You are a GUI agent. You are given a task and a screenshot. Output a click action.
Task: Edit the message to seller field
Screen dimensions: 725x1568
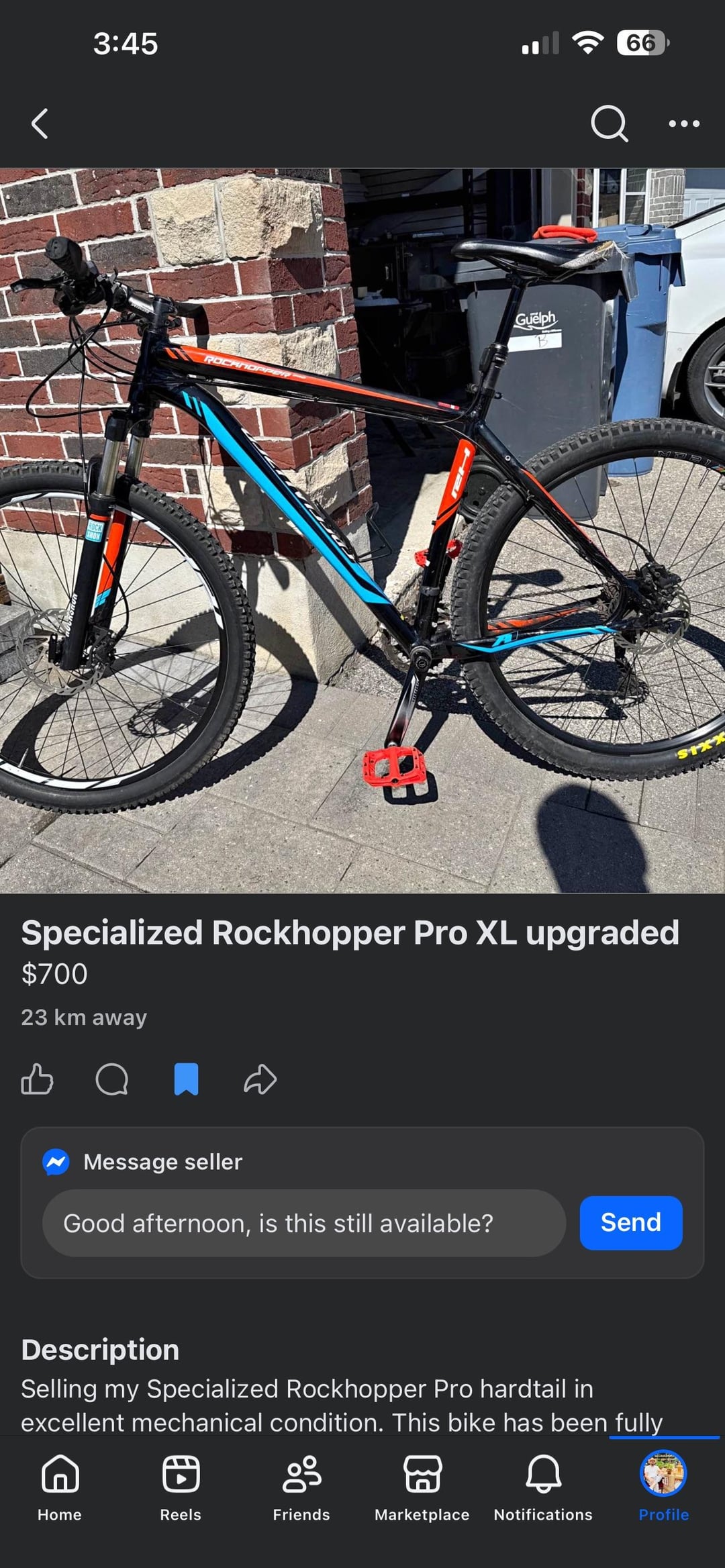click(x=303, y=1223)
